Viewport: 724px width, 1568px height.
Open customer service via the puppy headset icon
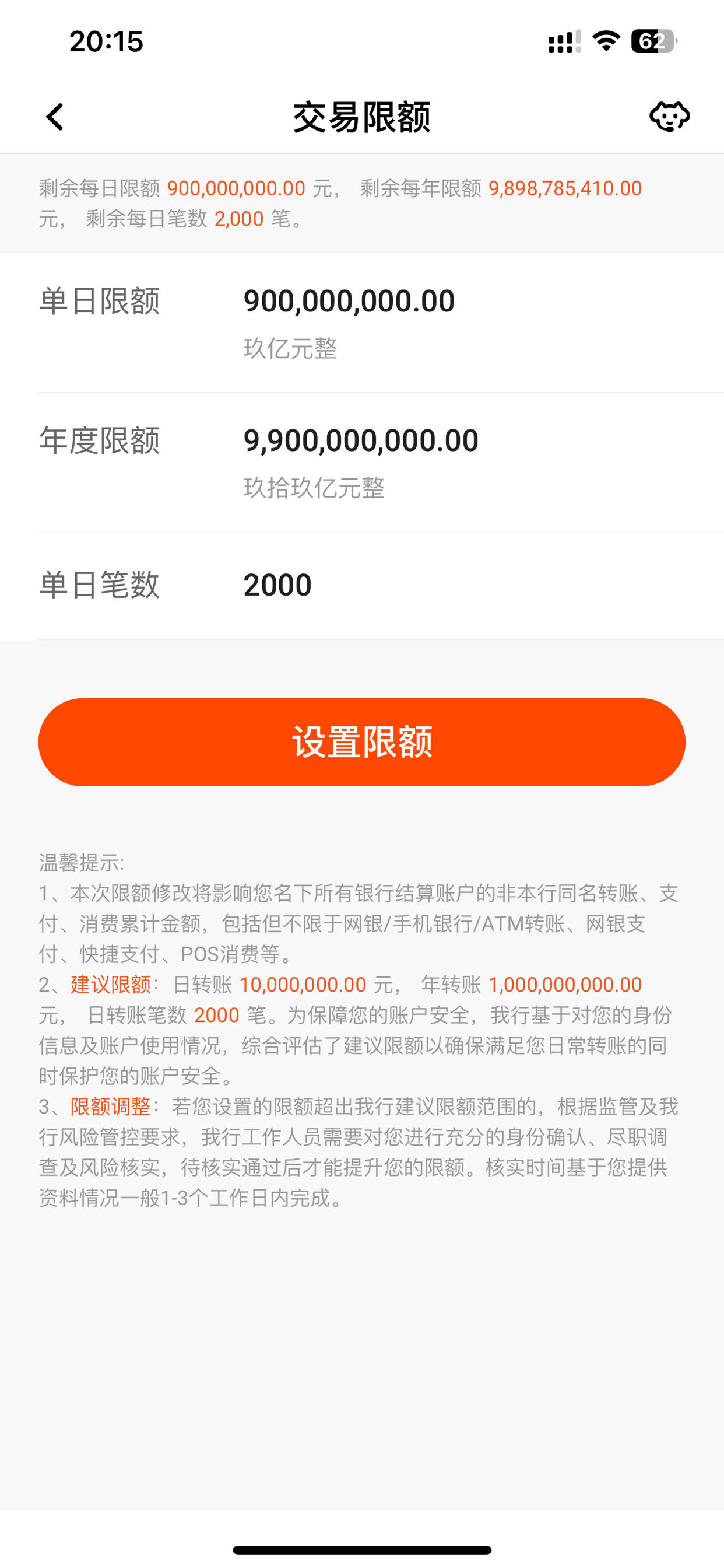pyautogui.click(x=669, y=116)
